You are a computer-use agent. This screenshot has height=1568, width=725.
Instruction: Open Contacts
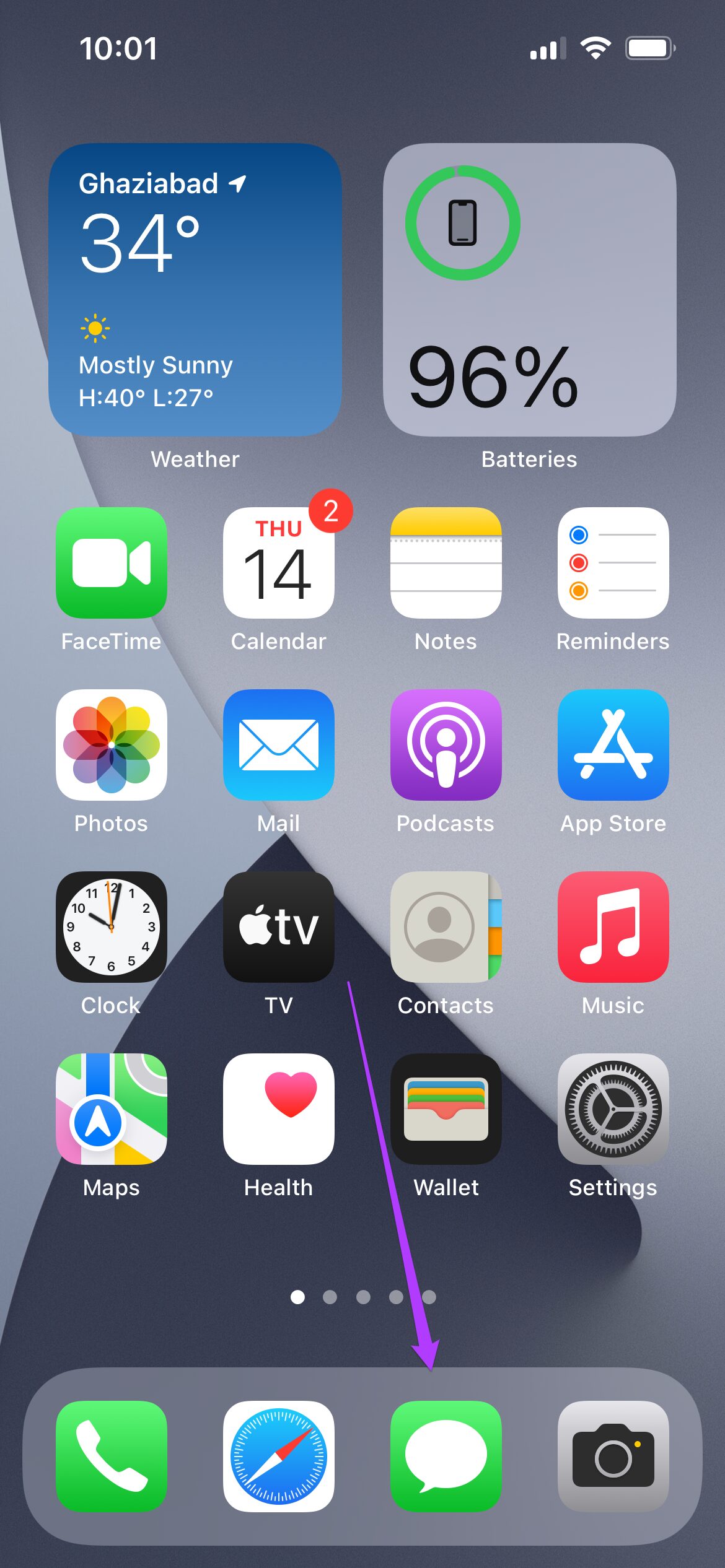446,927
